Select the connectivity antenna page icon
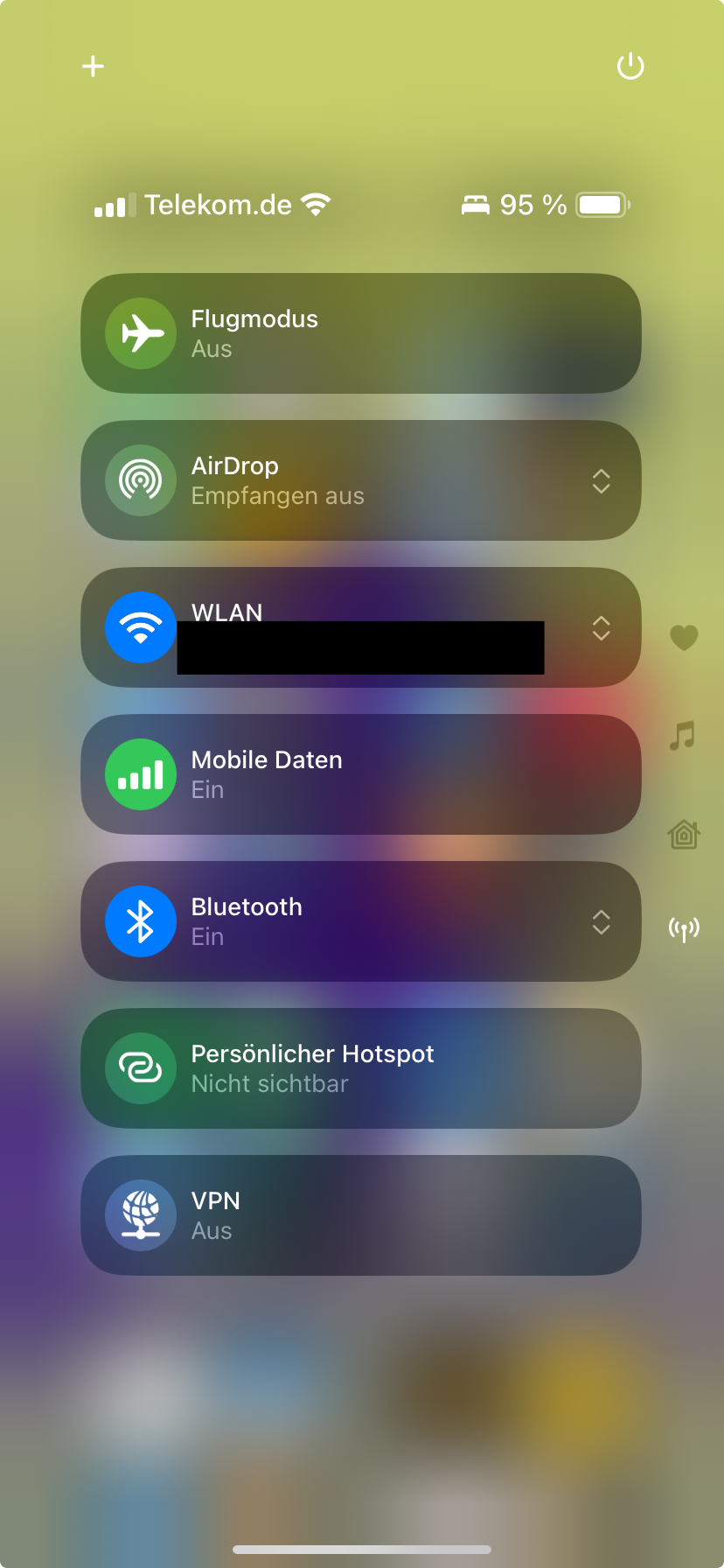Image resolution: width=724 pixels, height=1568 pixels. (684, 928)
